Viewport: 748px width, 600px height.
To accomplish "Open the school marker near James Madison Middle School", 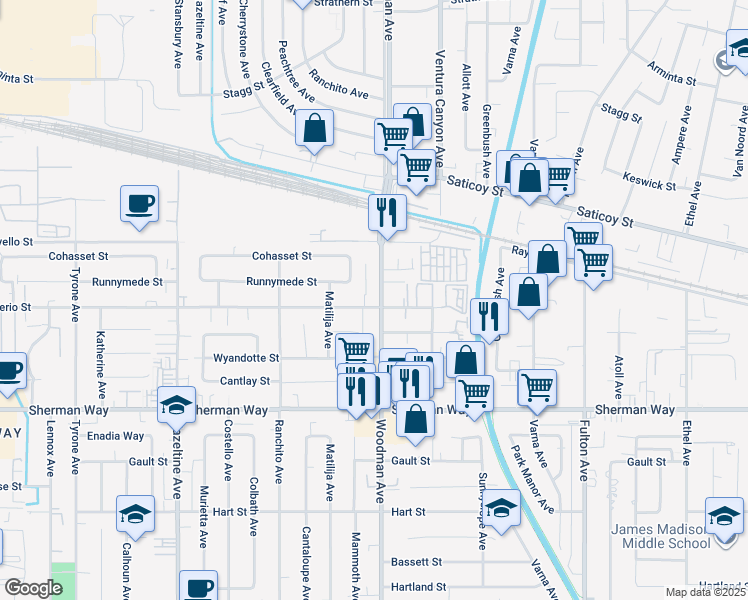I will pyautogui.click(x=724, y=516).
